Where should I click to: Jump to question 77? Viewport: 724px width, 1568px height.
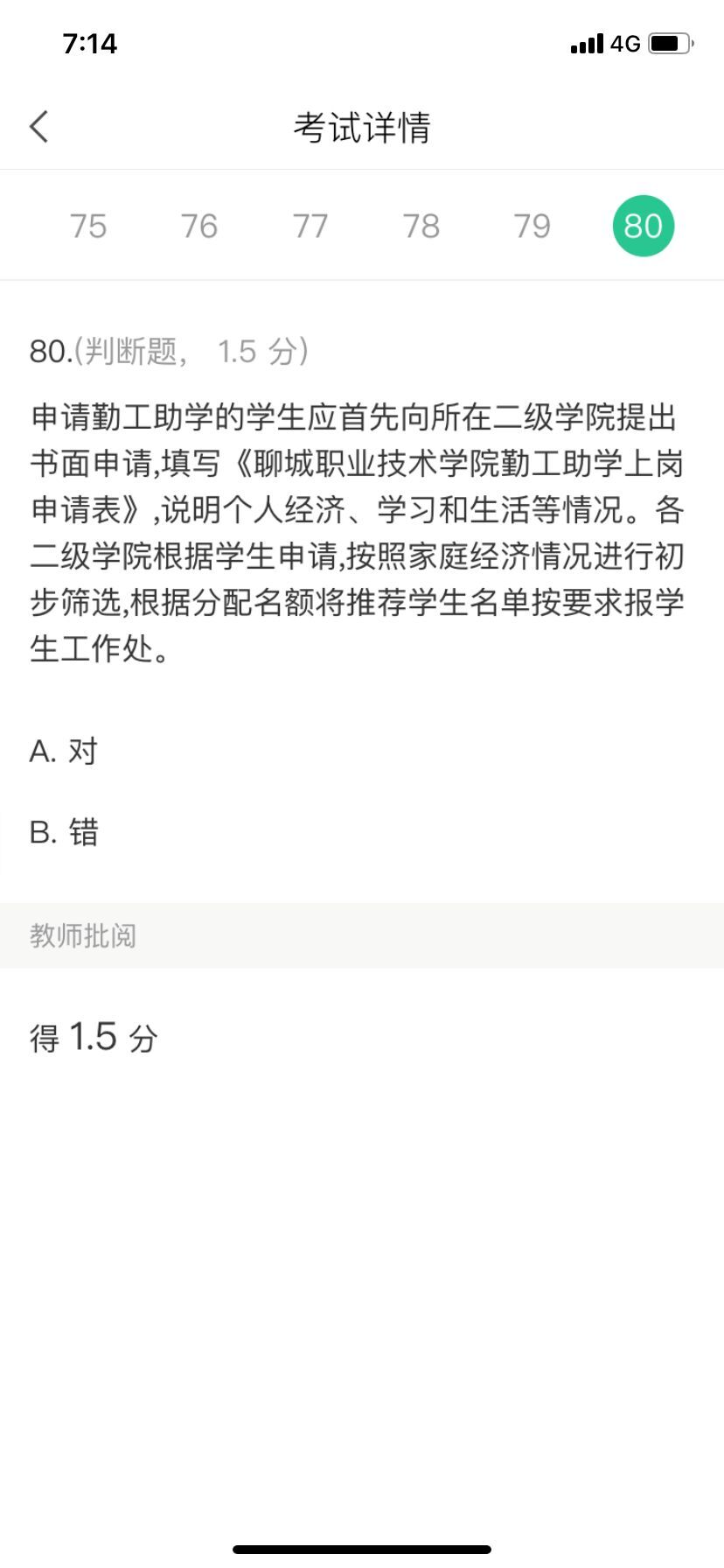tap(310, 227)
